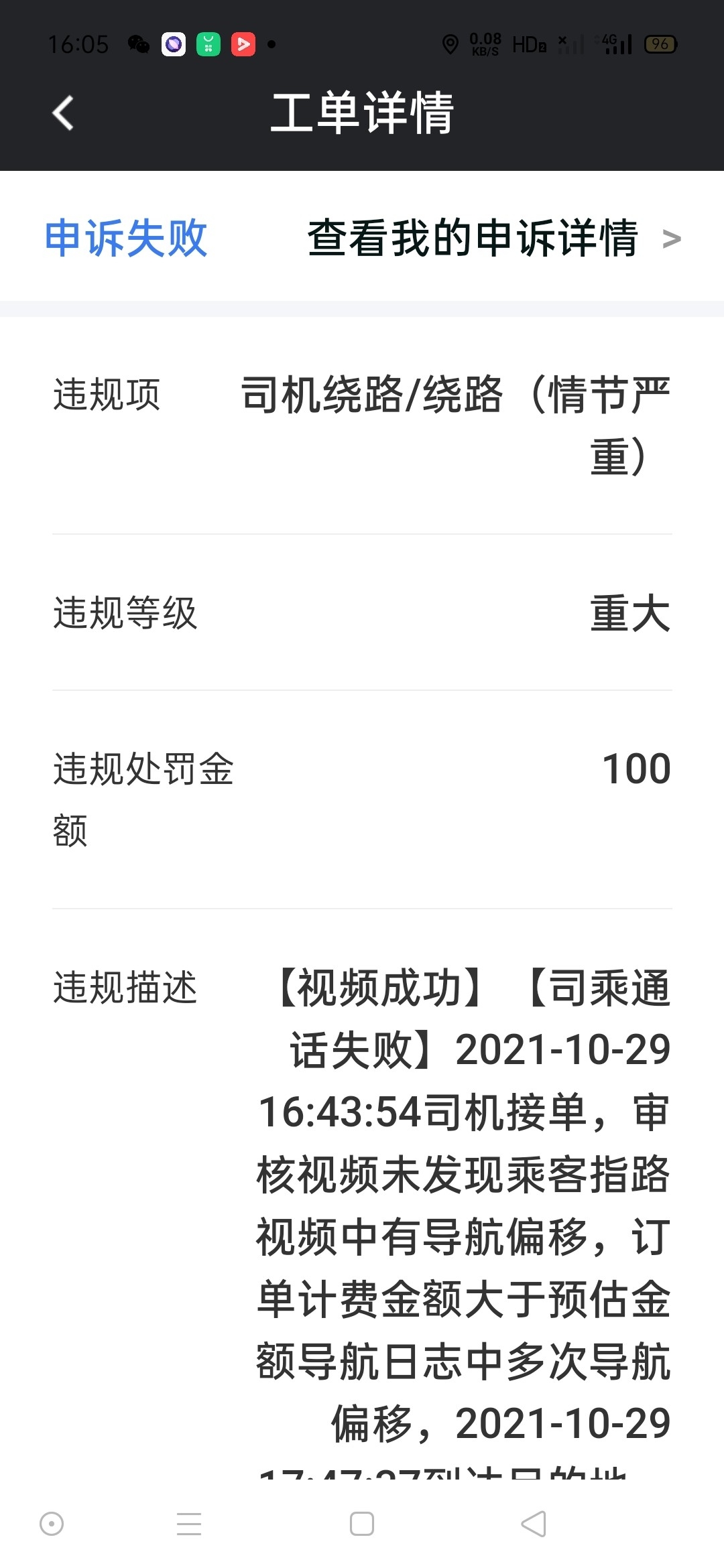Tap the system home button
Viewport: 724px width, 1568px height.
362,1524
